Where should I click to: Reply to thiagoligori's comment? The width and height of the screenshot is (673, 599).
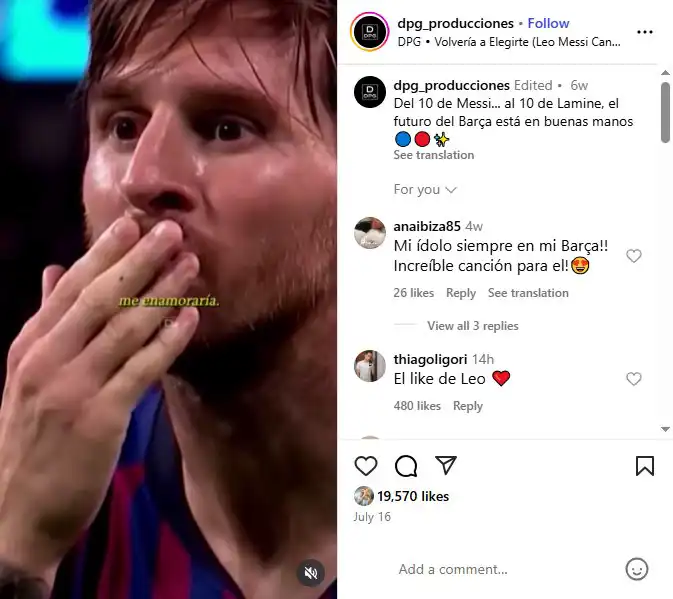pos(468,406)
